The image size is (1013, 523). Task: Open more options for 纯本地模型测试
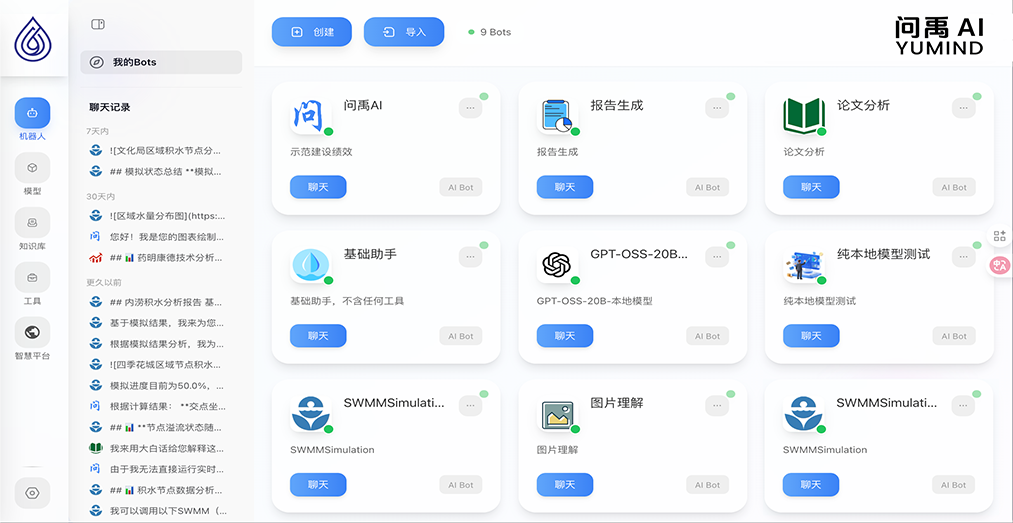pos(963,257)
